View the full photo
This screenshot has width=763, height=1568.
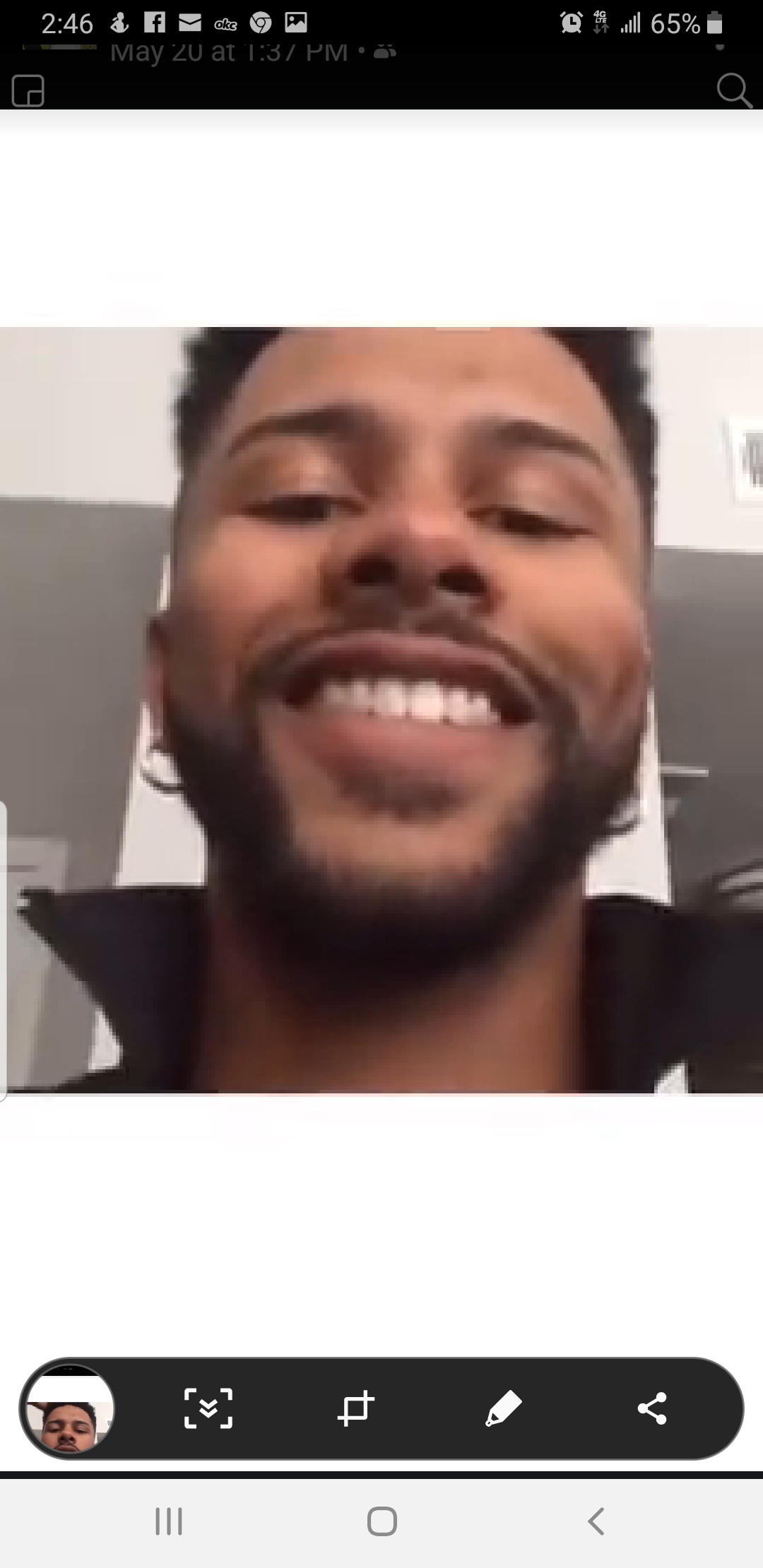(x=381, y=710)
